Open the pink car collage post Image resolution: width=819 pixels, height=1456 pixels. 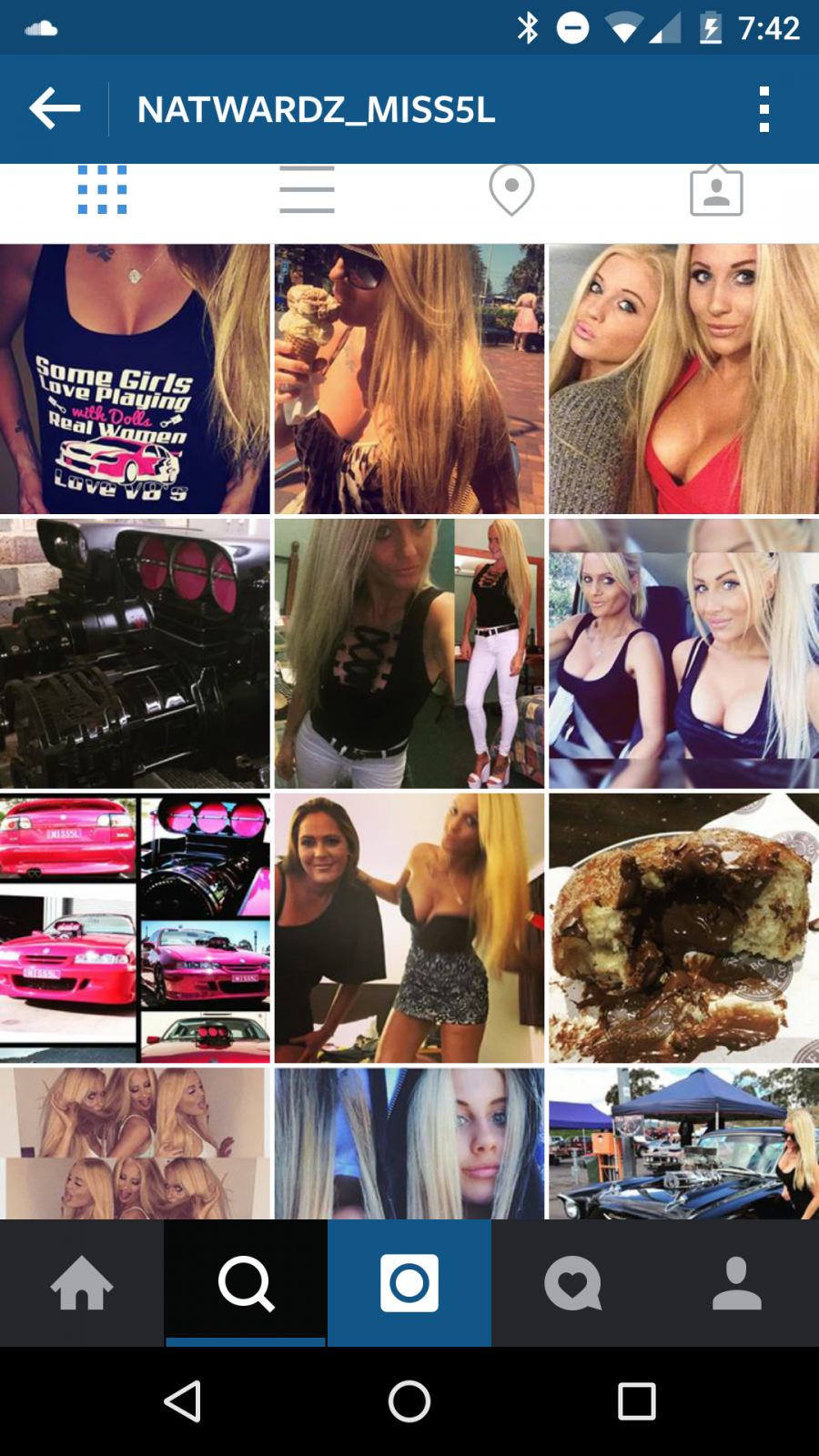point(135,928)
